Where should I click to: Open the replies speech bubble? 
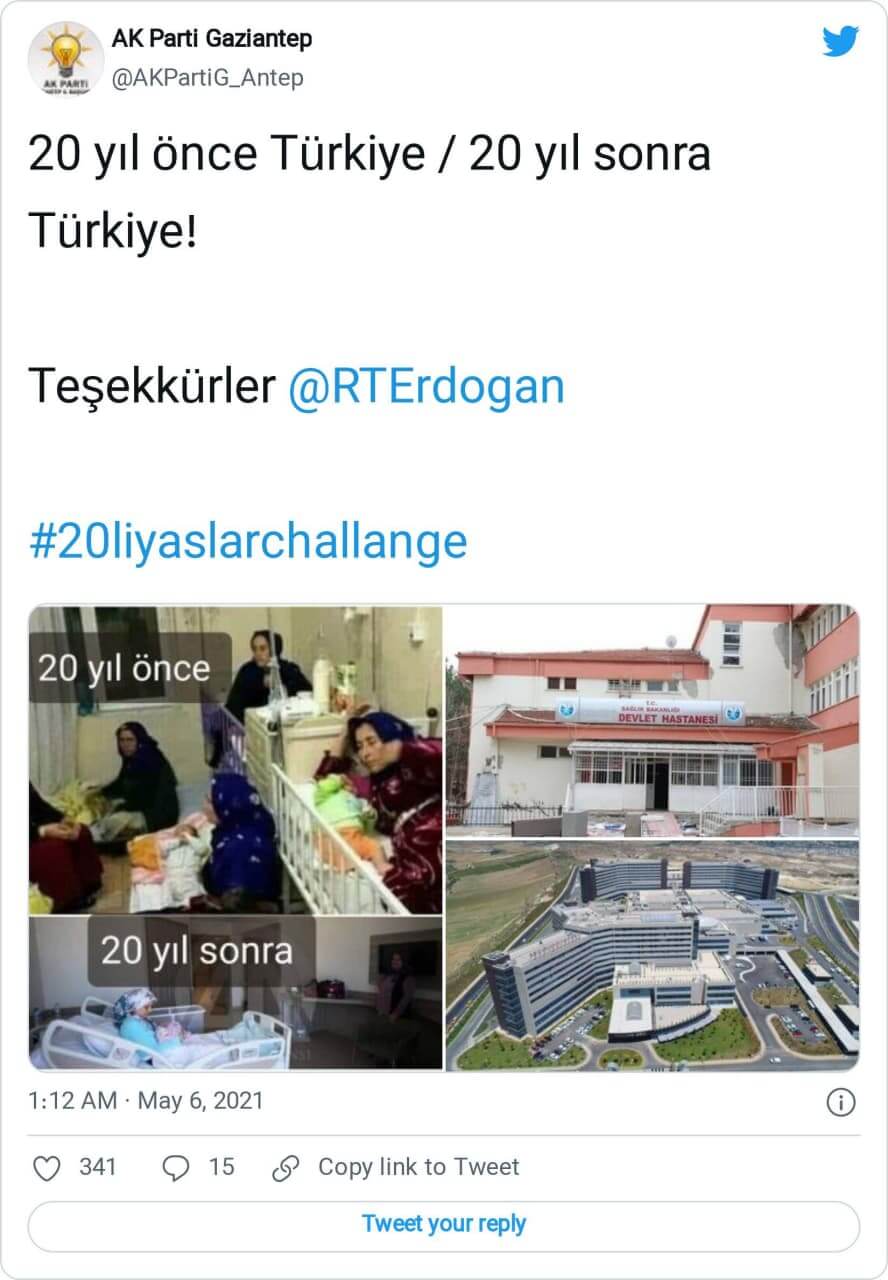click(176, 1167)
